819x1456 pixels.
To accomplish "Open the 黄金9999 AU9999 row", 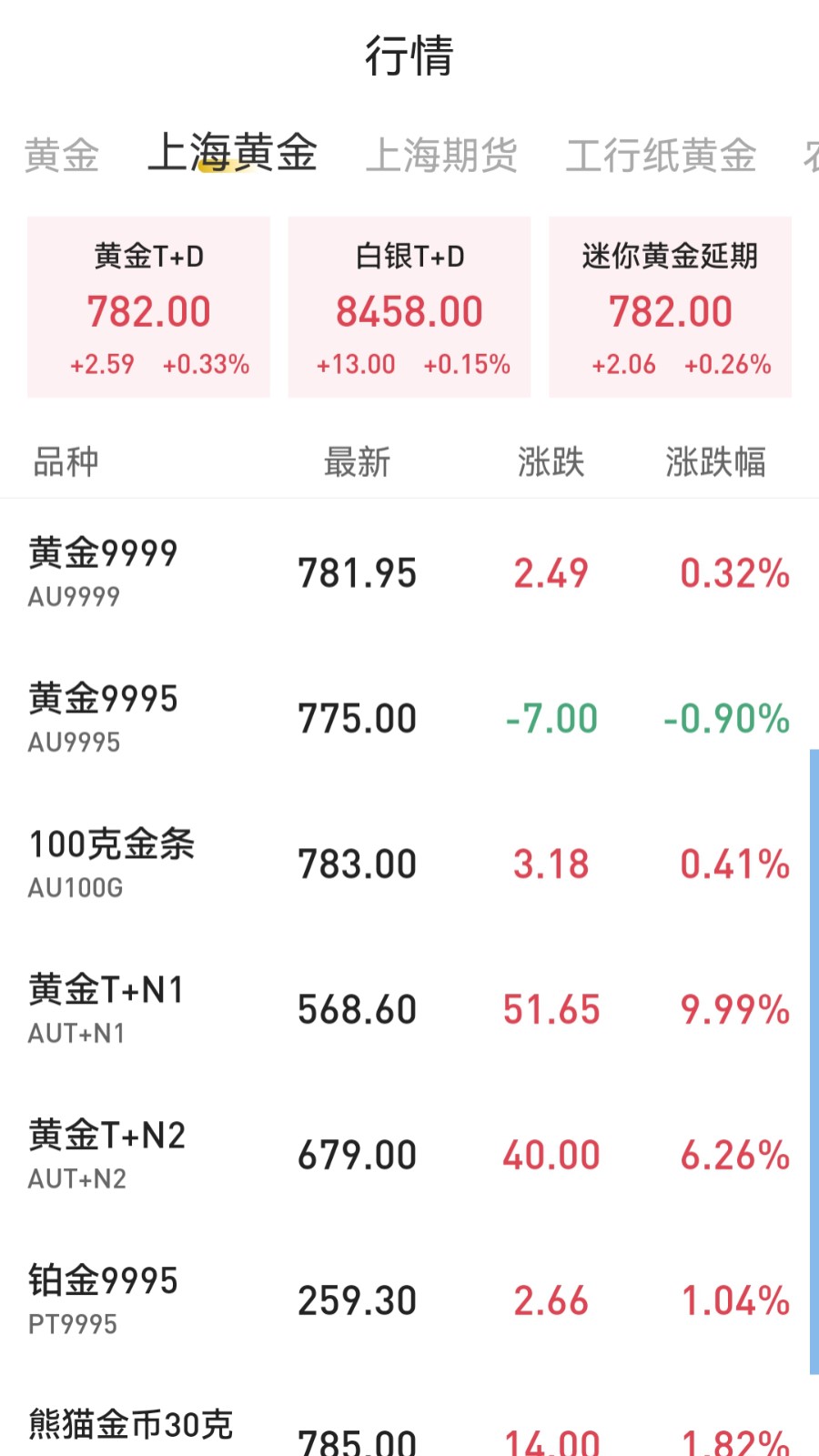I will pyautogui.click(x=409, y=573).
